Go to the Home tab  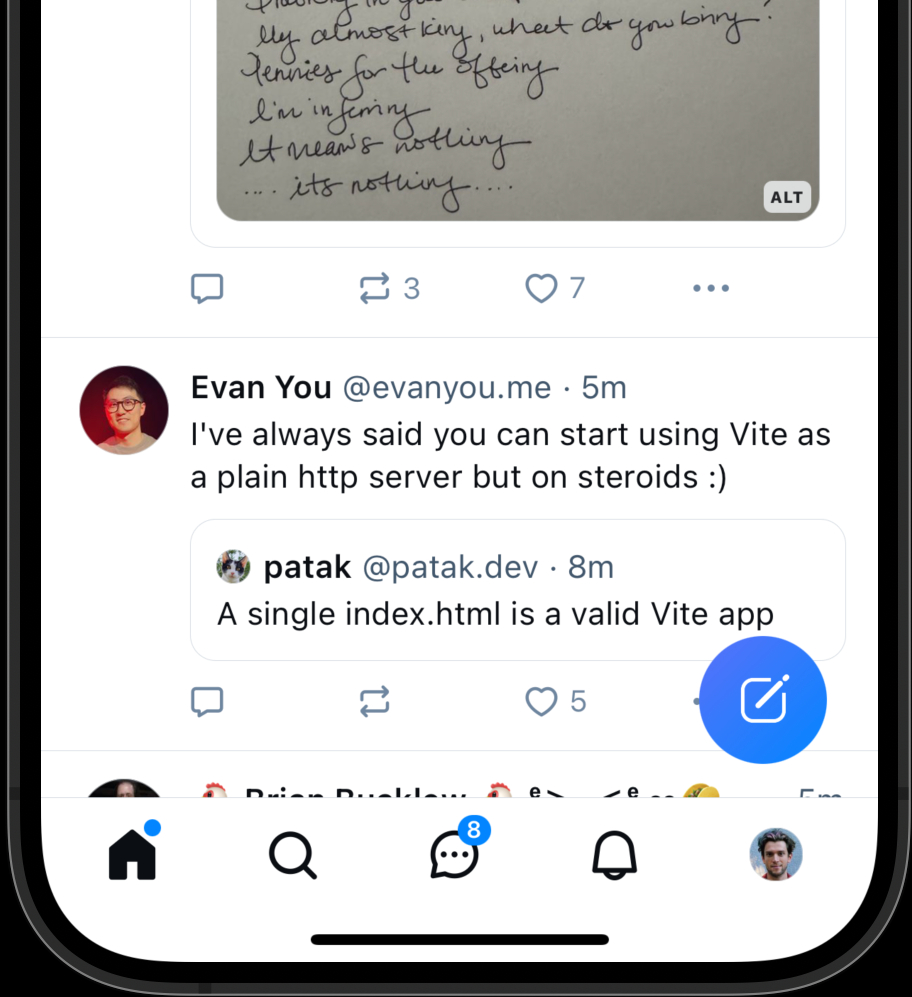133,855
